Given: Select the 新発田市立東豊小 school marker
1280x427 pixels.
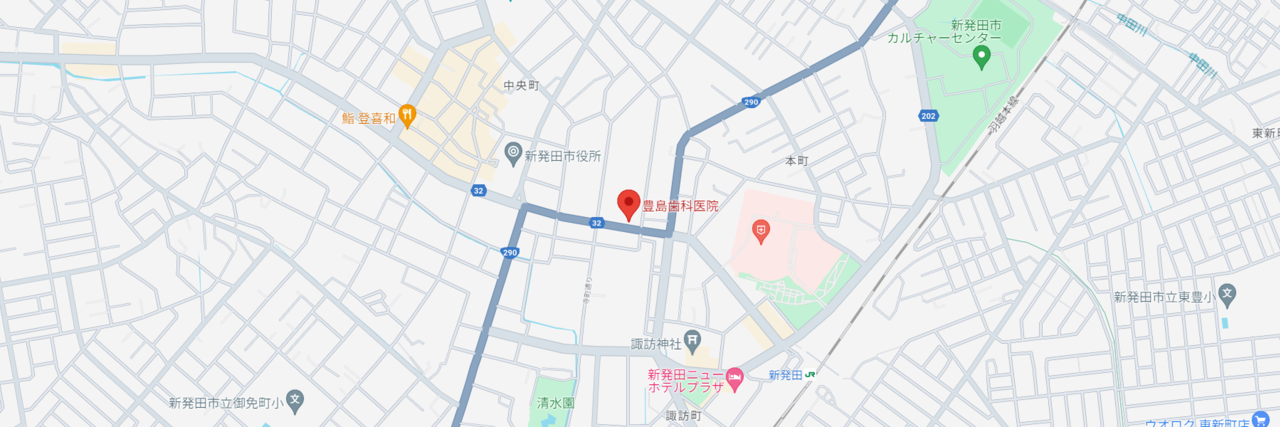Looking at the screenshot, I should pyautogui.click(x=1228, y=295).
